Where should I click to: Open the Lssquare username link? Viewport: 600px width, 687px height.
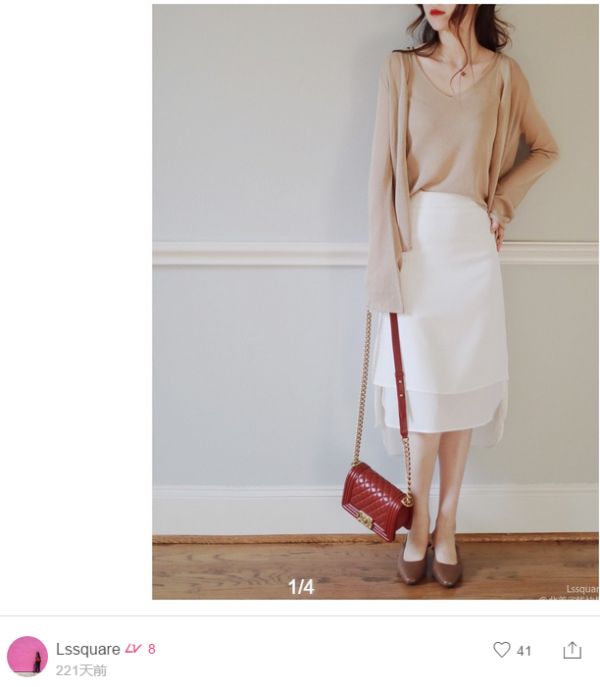tap(88, 649)
